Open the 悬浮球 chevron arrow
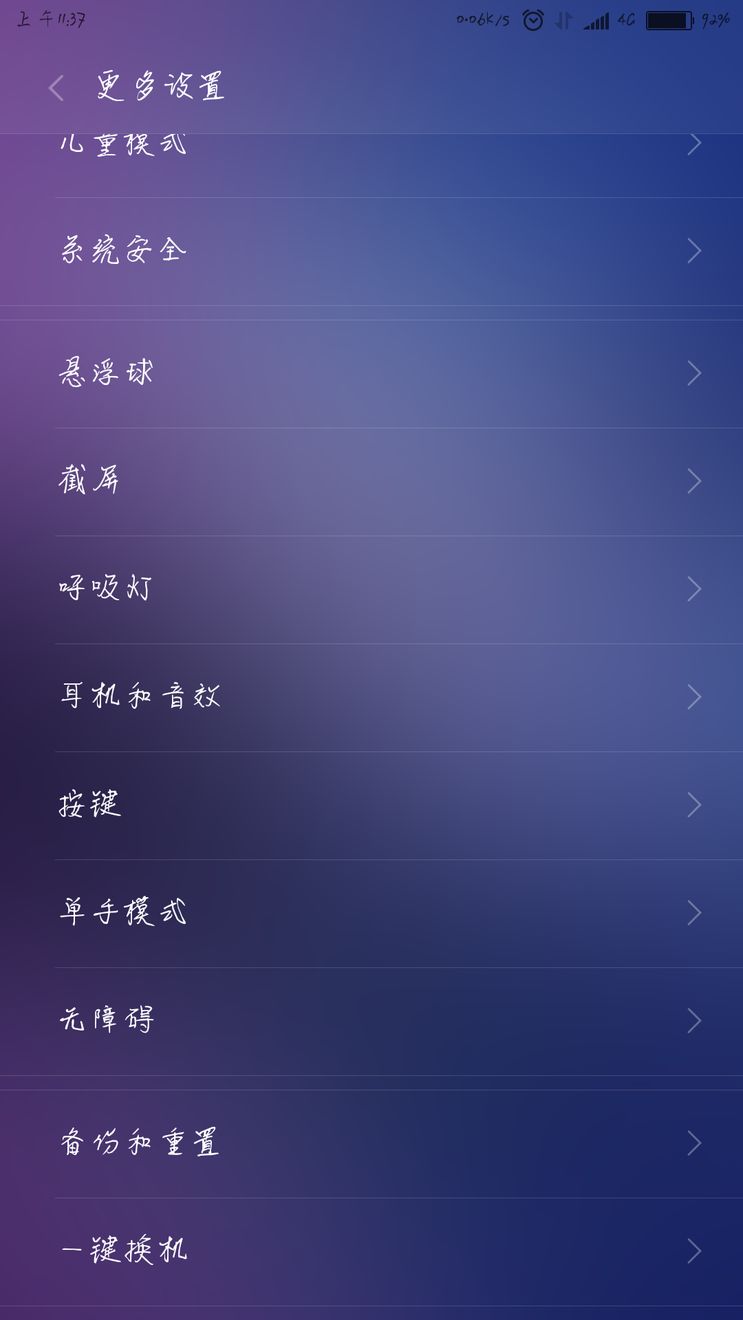Screen dimensions: 743x1320 tap(695, 373)
